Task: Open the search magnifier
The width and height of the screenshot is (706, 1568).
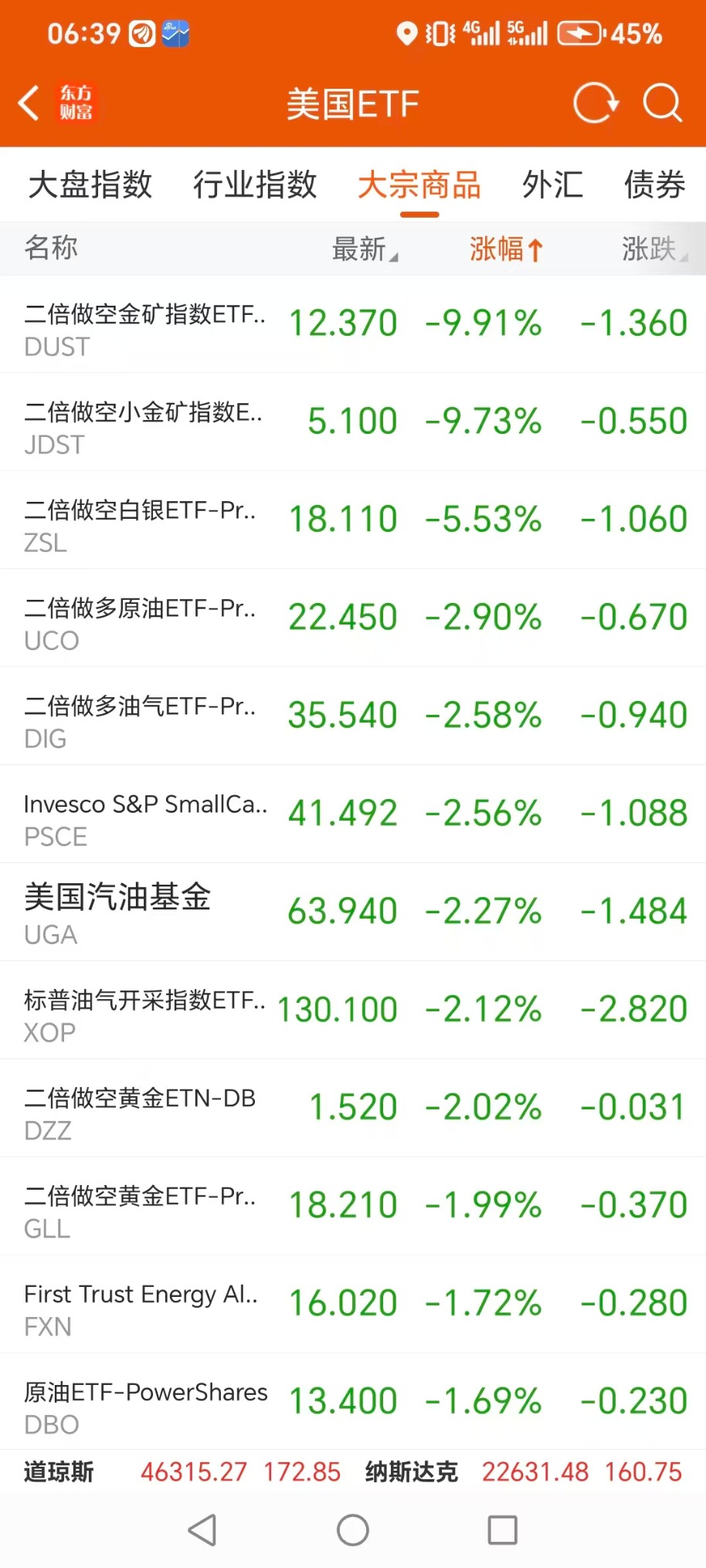Action: pyautogui.click(x=663, y=103)
